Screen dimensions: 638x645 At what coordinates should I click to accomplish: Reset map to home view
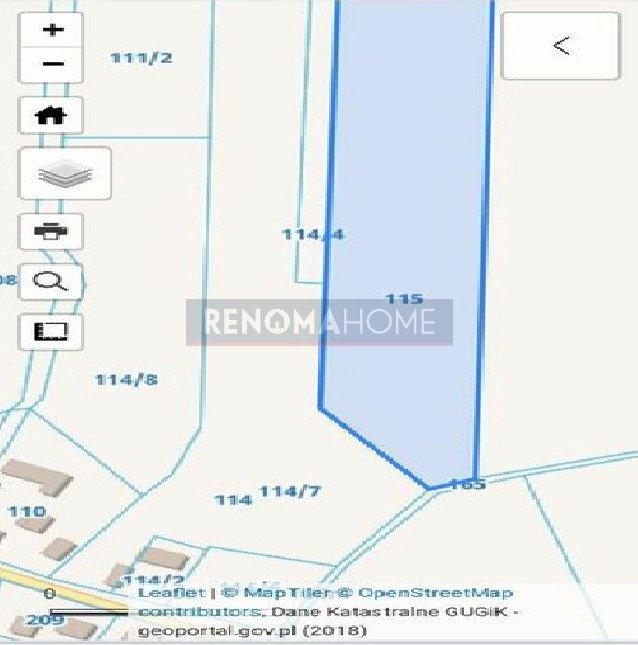click(x=51, y=115)
